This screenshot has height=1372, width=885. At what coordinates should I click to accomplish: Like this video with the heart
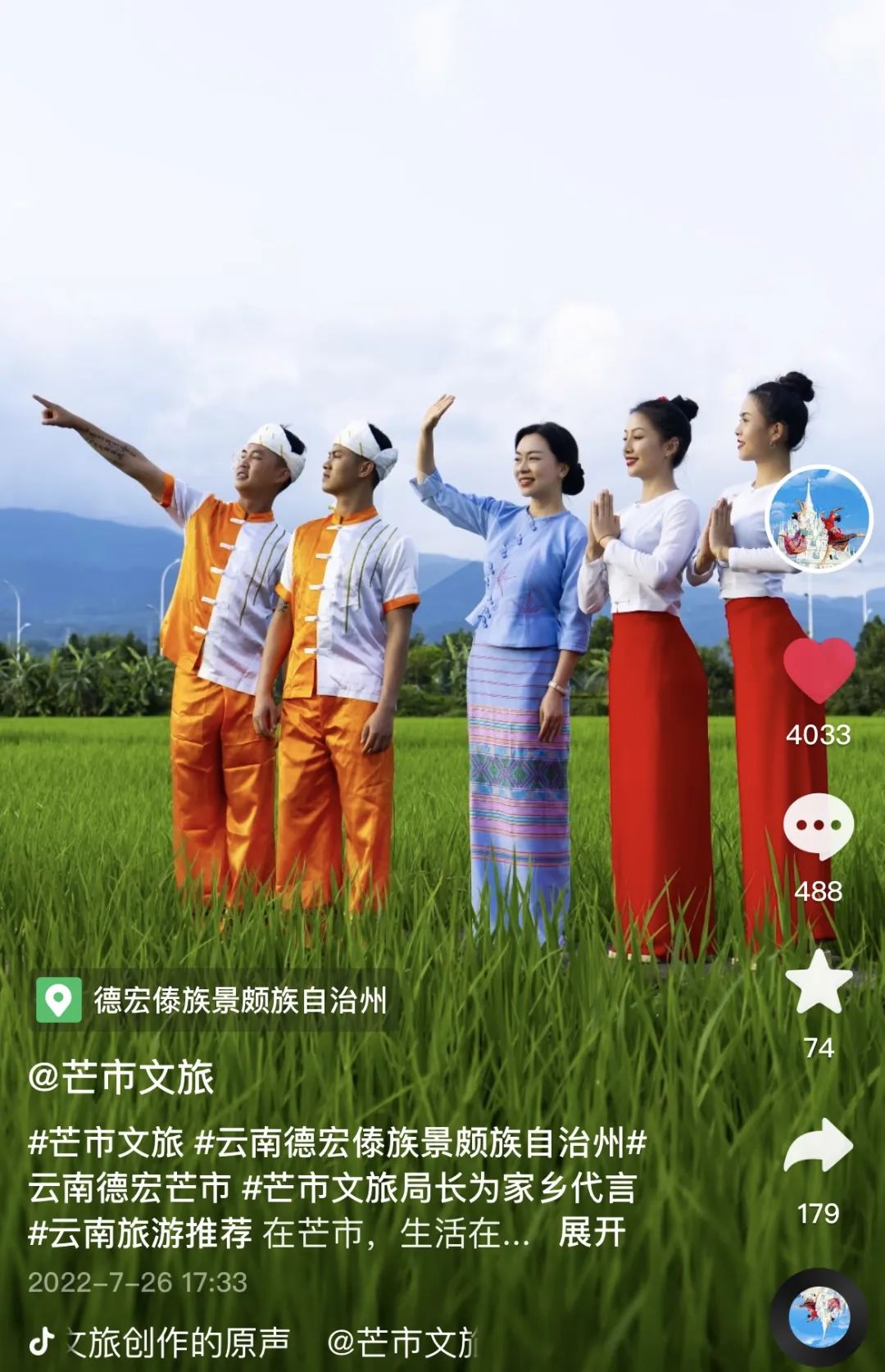pos(819,670)
